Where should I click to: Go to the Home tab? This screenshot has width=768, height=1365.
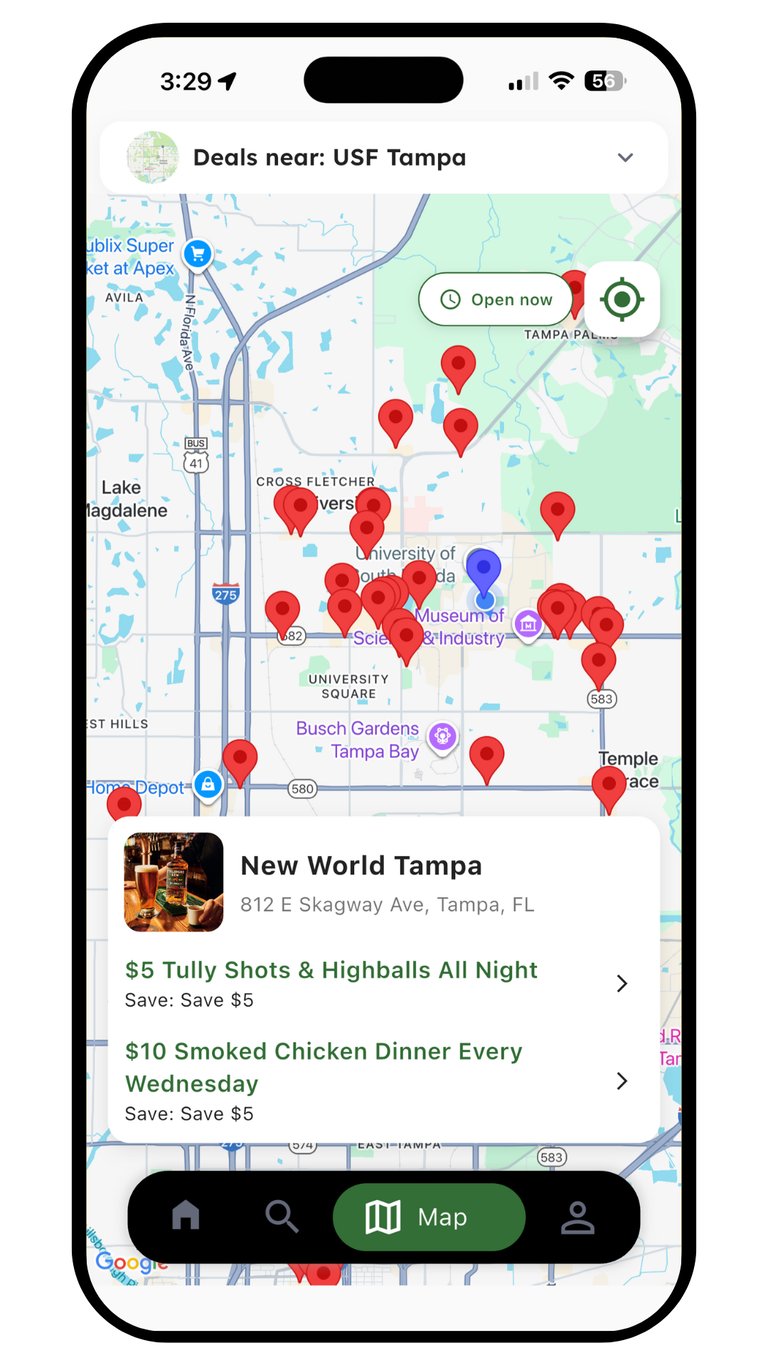(x=186, y=1216)
